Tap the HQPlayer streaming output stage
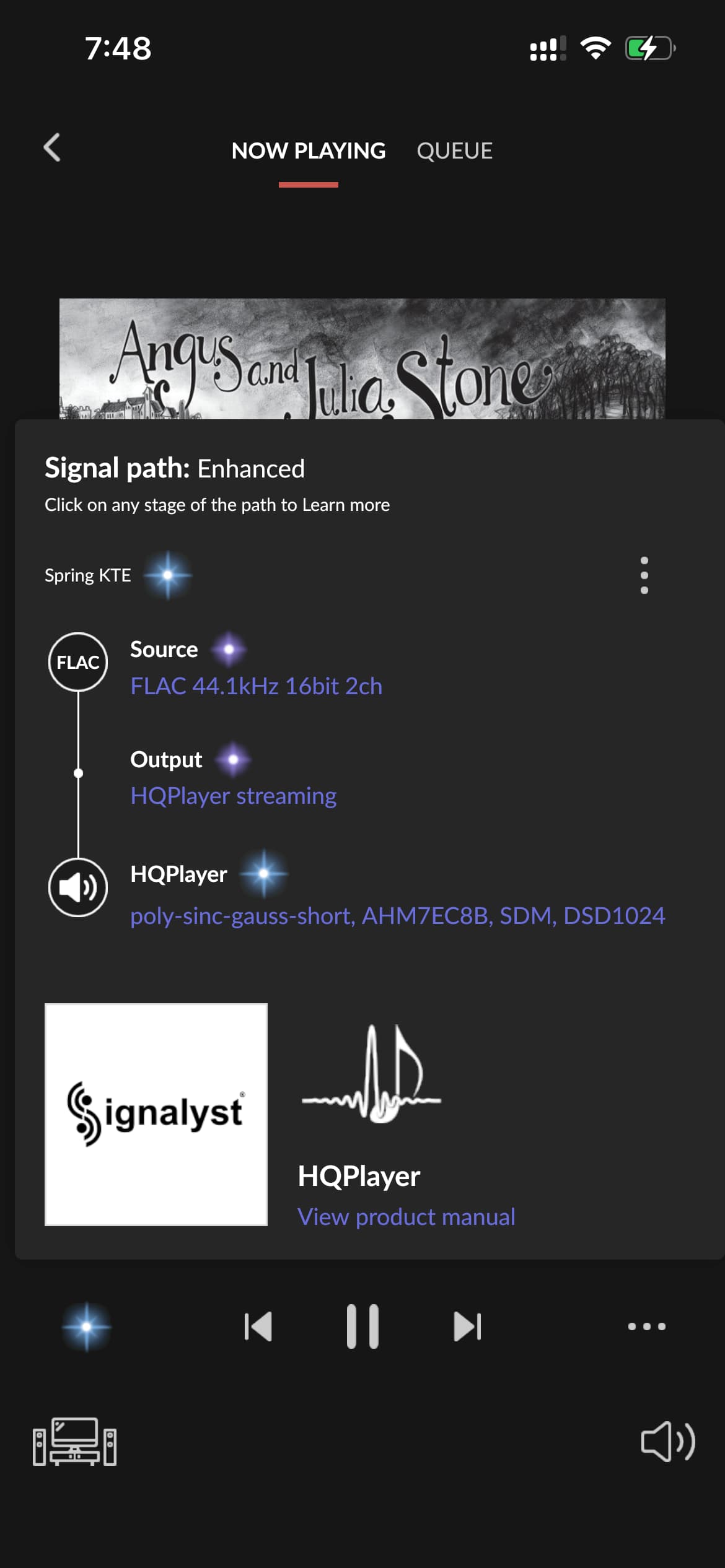This screenshot has width=725, height=1568. click(x=233, y=796)
